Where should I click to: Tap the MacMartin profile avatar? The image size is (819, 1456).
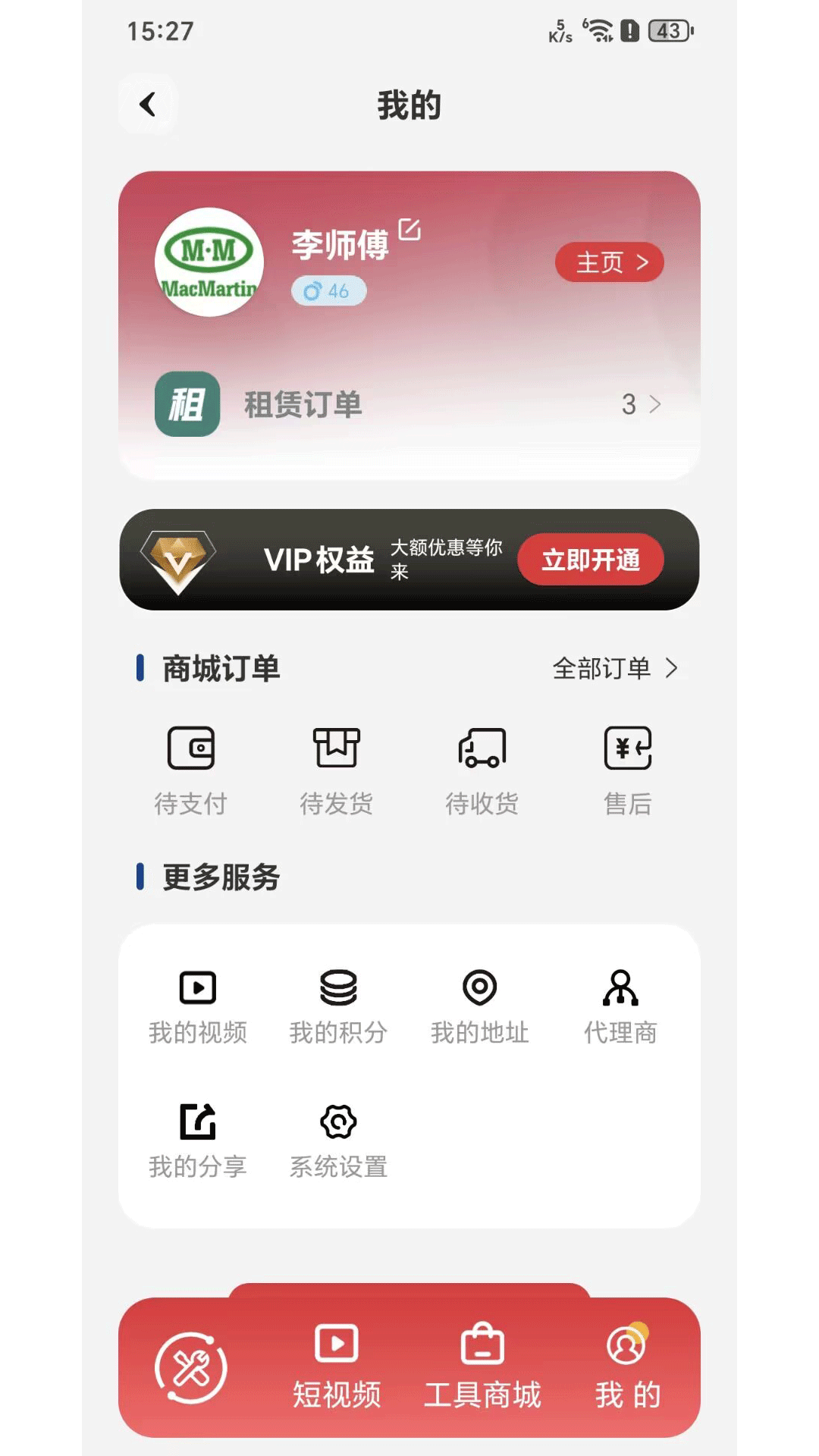pos(209,263)
